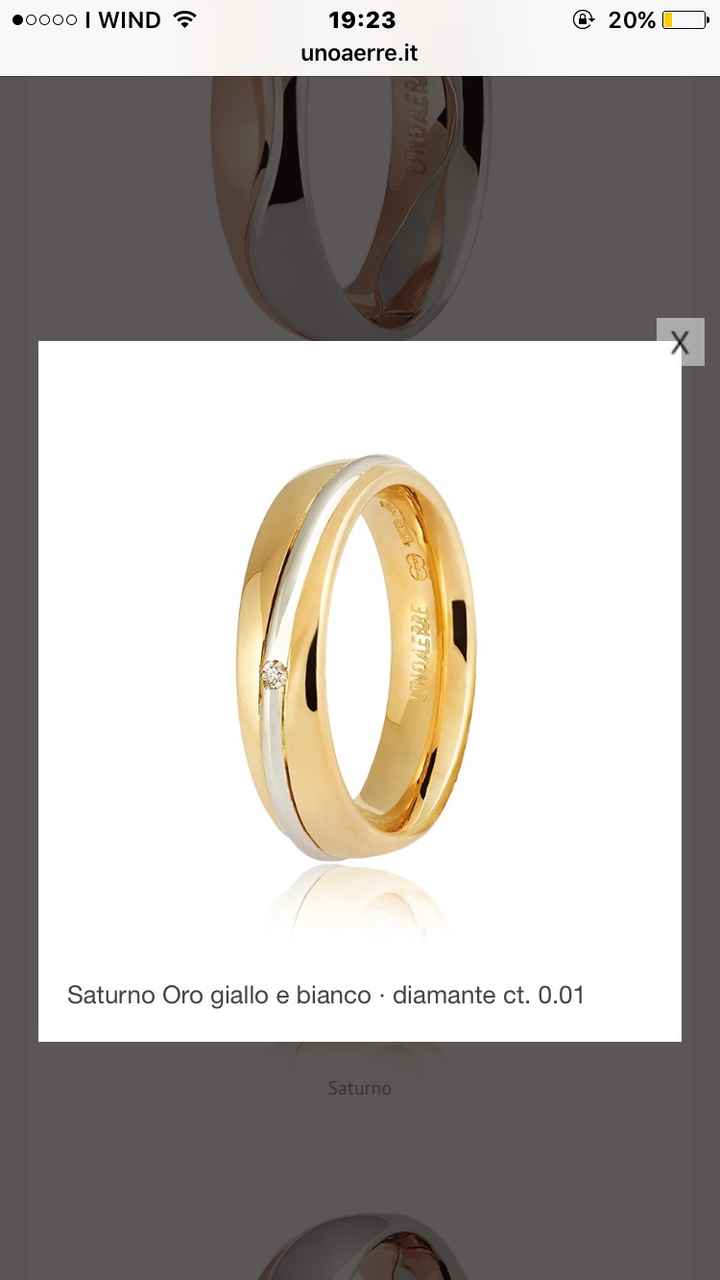Close the Saturno ring image popup
The height and width of the screenshot is (1280, 720).
coord(680,342)
